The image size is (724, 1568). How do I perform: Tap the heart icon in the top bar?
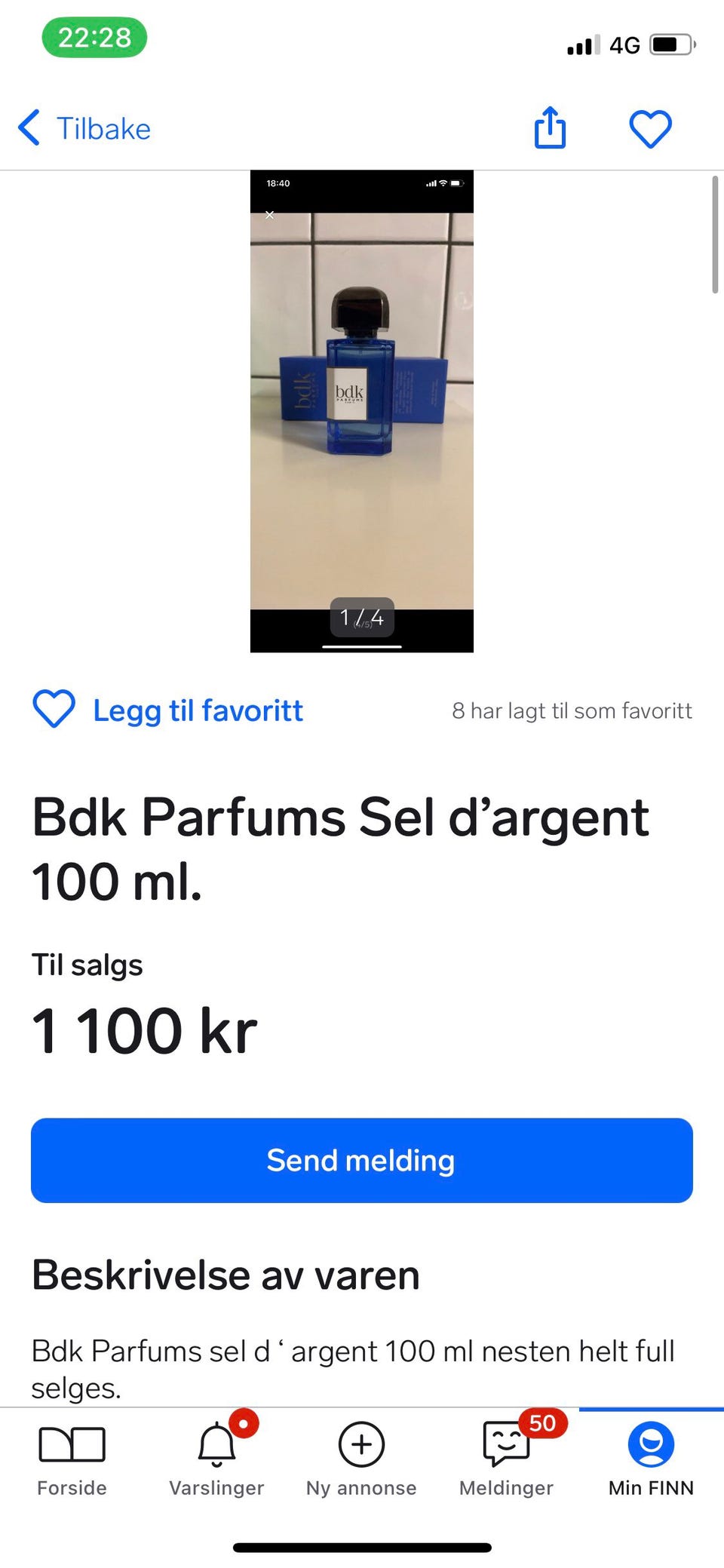(x=650, y=128)
